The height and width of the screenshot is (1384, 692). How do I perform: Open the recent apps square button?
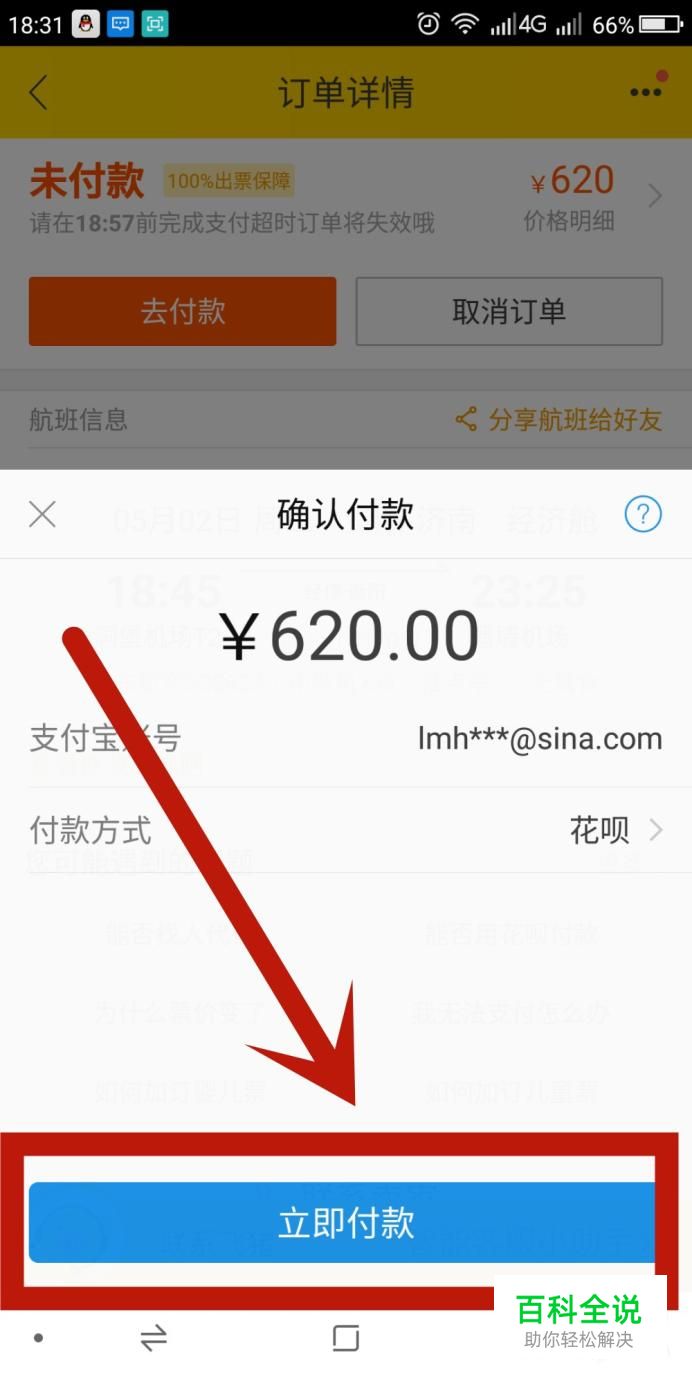click(345, 1338)
